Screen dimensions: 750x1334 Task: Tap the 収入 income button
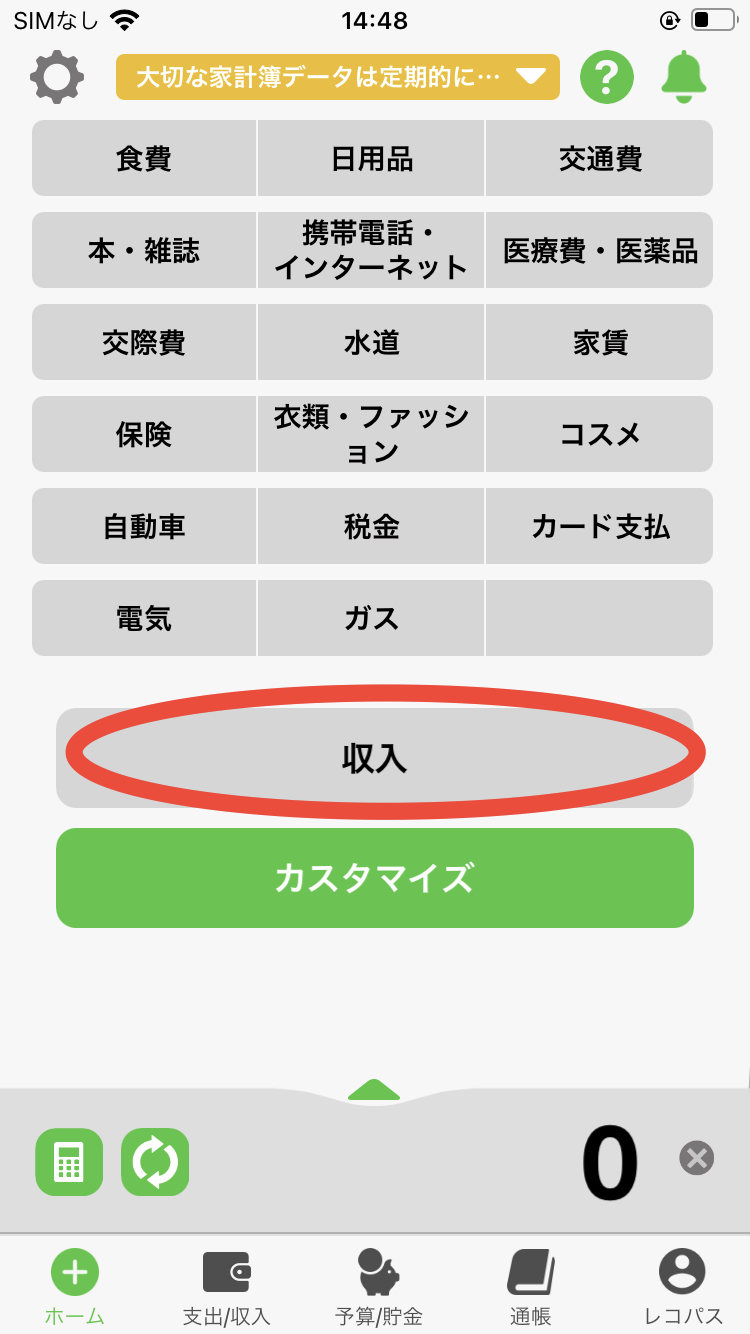374,758
